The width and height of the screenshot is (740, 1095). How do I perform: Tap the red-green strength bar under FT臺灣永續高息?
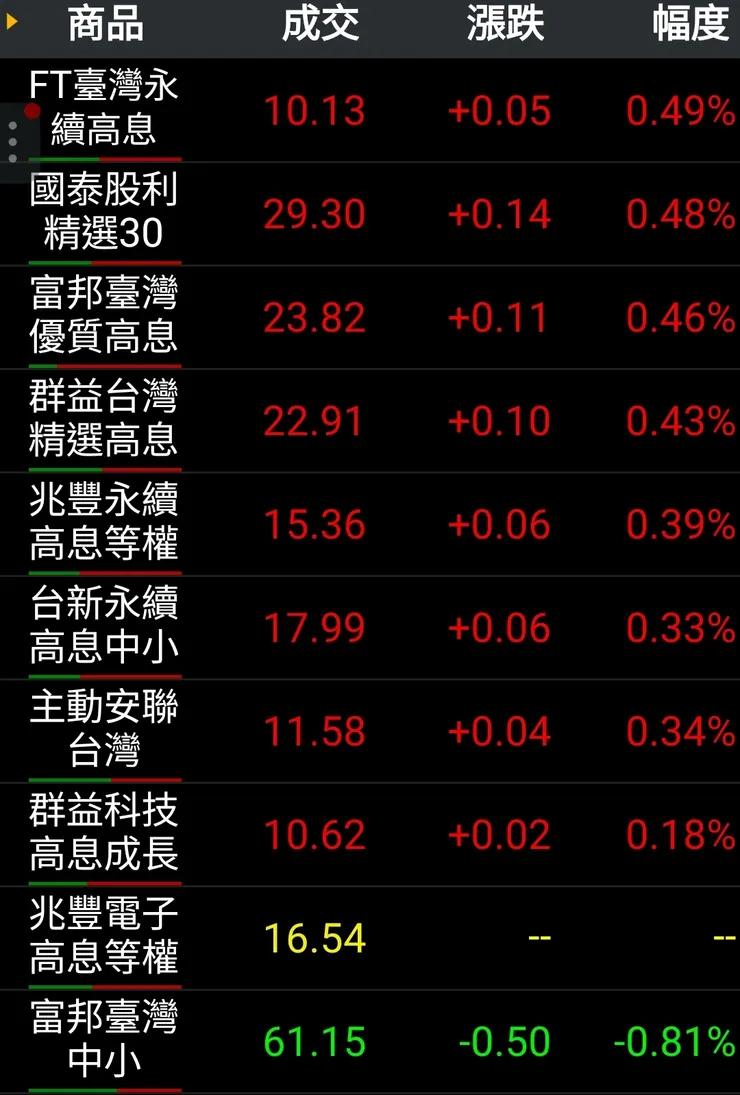click(105, 157)
